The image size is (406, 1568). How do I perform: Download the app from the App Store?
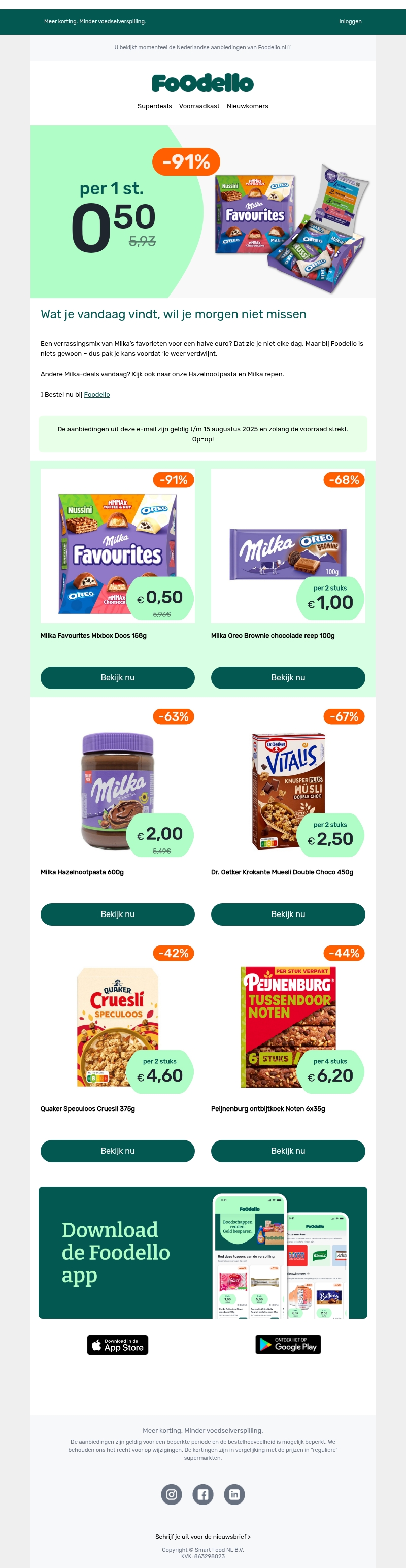[x=117, y=1345]
